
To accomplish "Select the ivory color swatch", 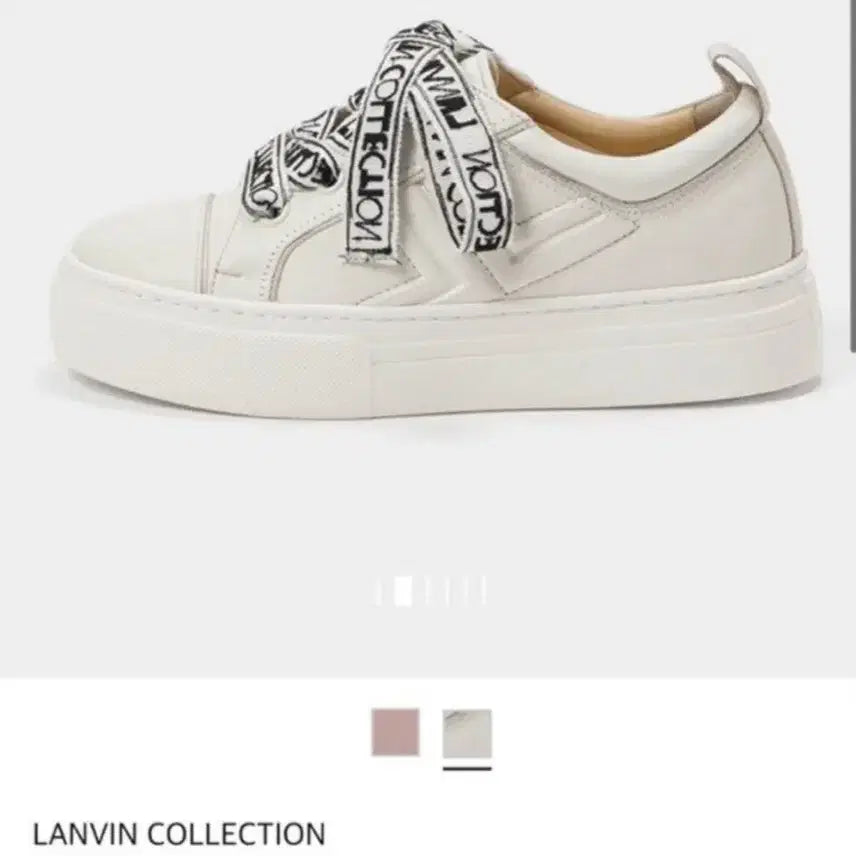I will [467, 734].
